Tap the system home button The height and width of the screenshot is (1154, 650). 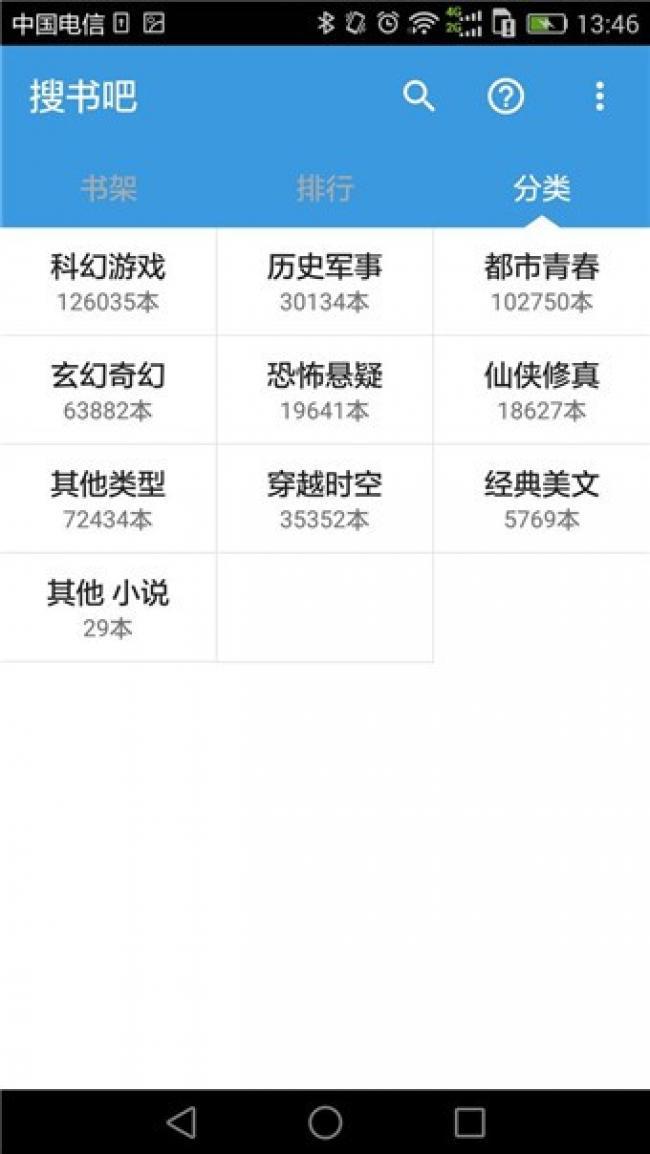pos(325,1122)
